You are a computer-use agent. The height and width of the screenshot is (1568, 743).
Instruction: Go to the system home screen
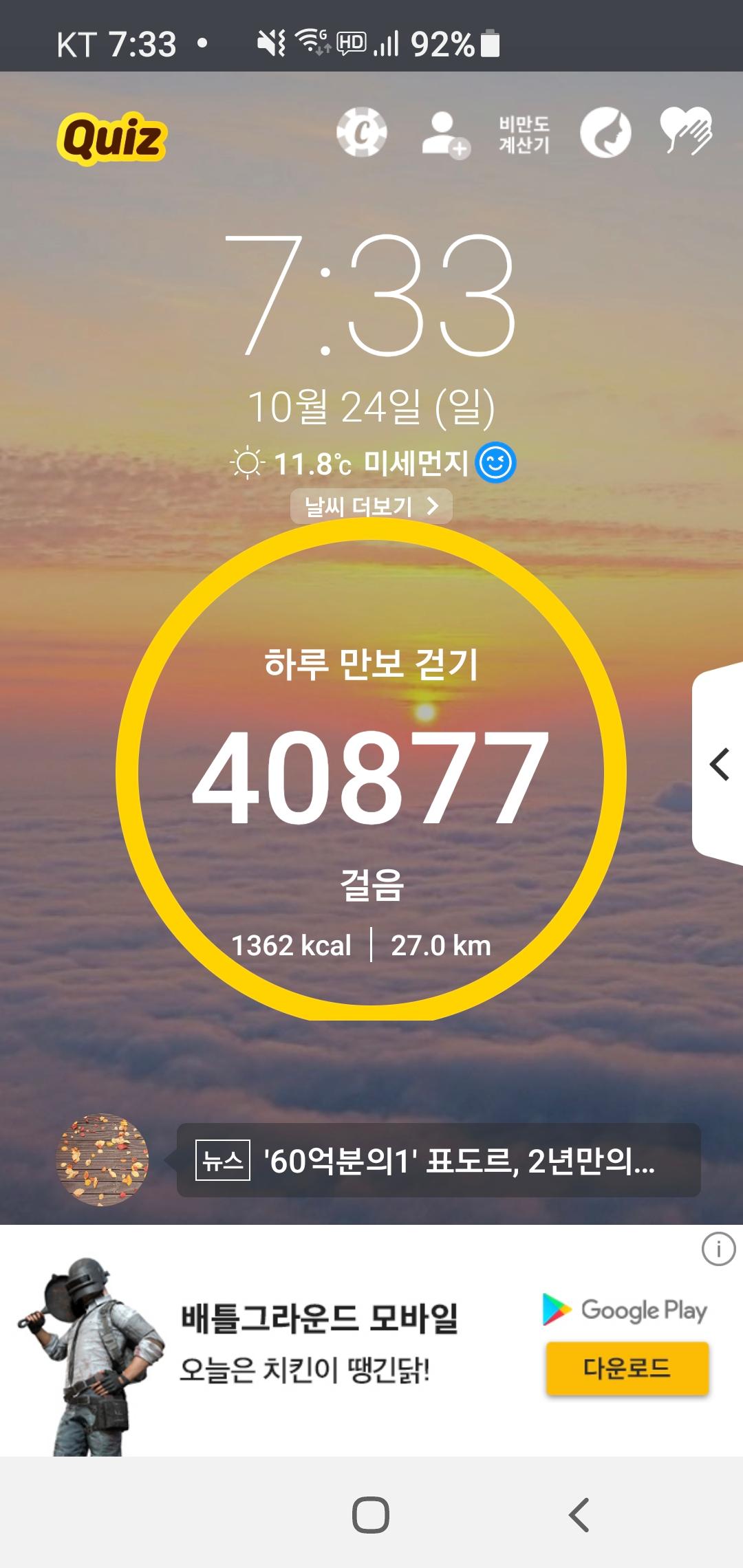(371, 1514)
